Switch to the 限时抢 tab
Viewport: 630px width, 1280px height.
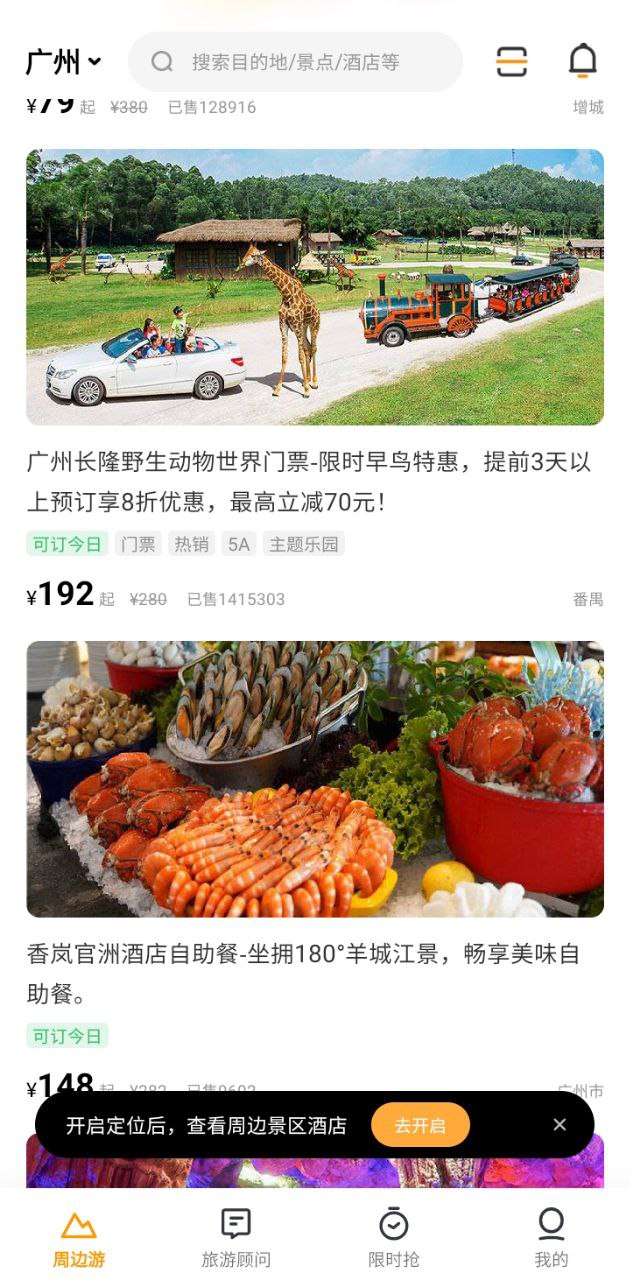click(x=394, y=1238)
